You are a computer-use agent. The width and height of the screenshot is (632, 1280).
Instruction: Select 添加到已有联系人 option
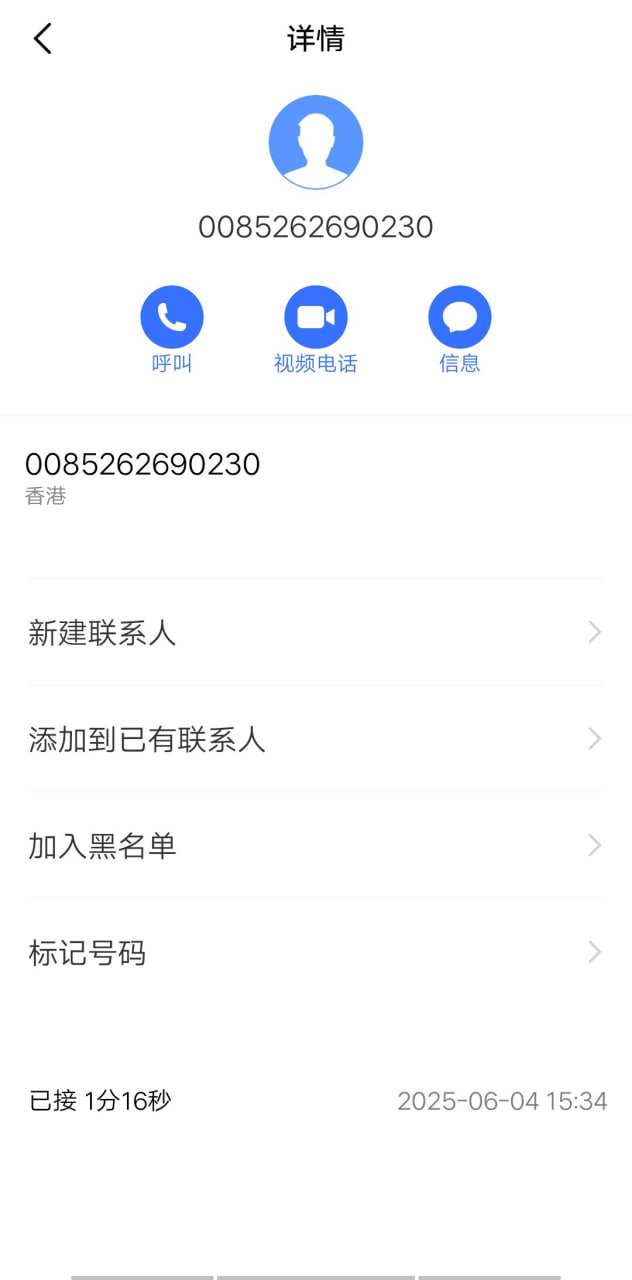click(316, 740)
